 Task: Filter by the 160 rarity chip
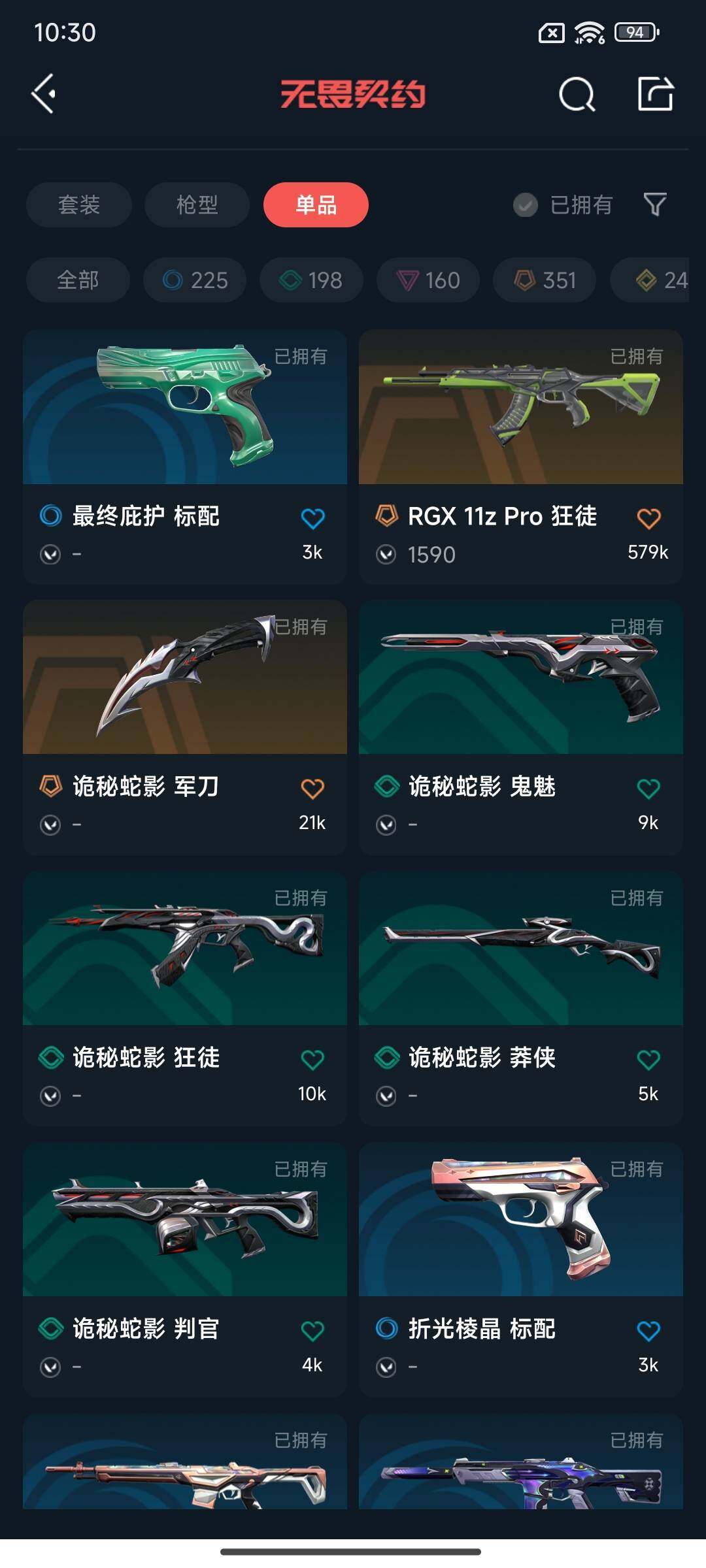428,280
